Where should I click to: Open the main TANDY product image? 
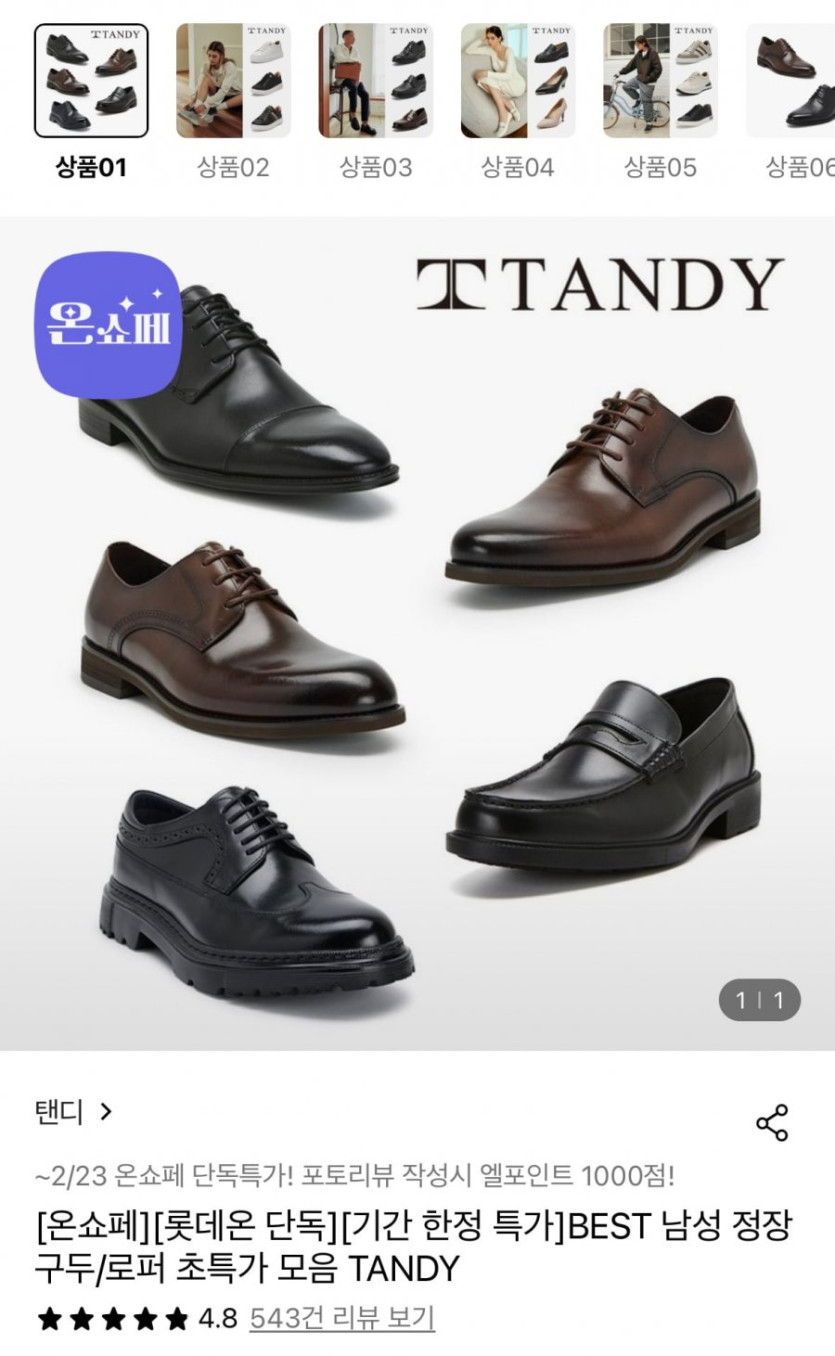click(x=417, y=634)
